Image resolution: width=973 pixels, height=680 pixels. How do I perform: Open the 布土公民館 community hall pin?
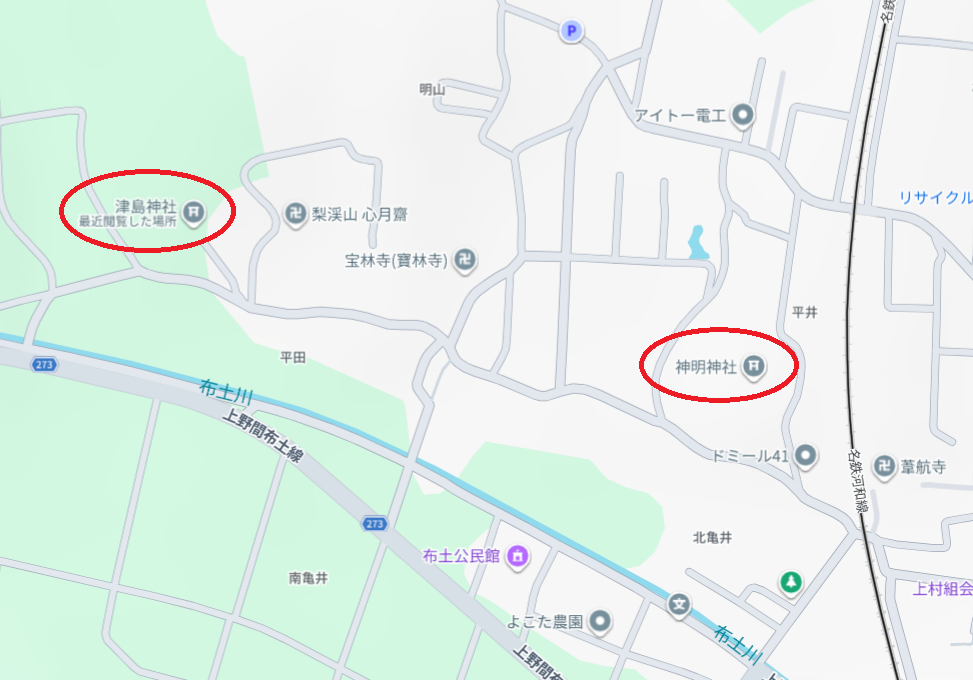point(517,556)
